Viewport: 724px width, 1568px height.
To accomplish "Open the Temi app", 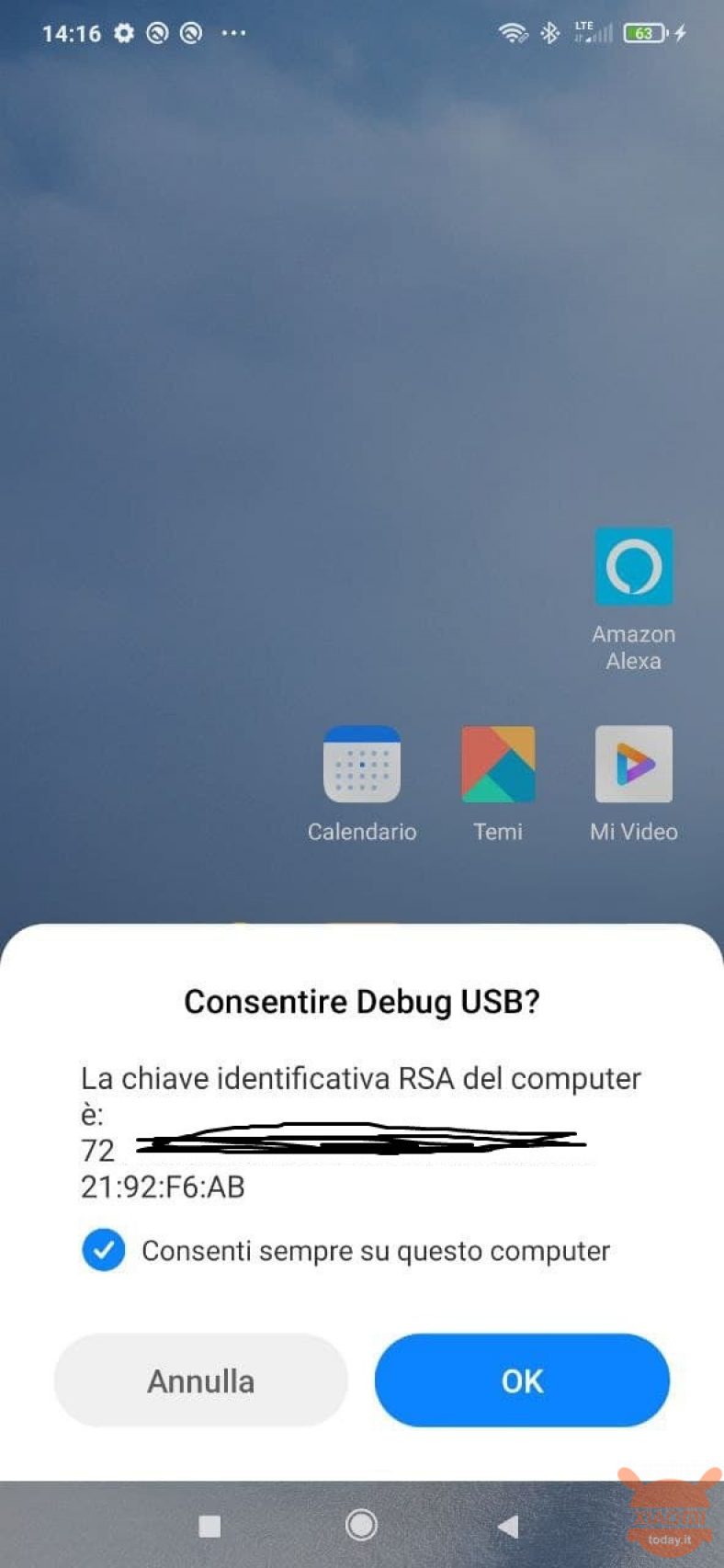I will 498,764.
